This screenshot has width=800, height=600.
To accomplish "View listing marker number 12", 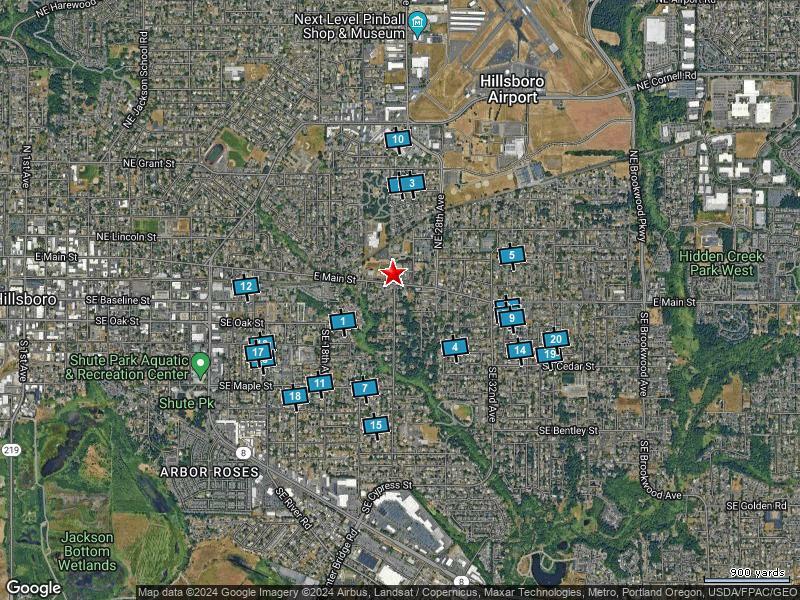I will [246, 287].
